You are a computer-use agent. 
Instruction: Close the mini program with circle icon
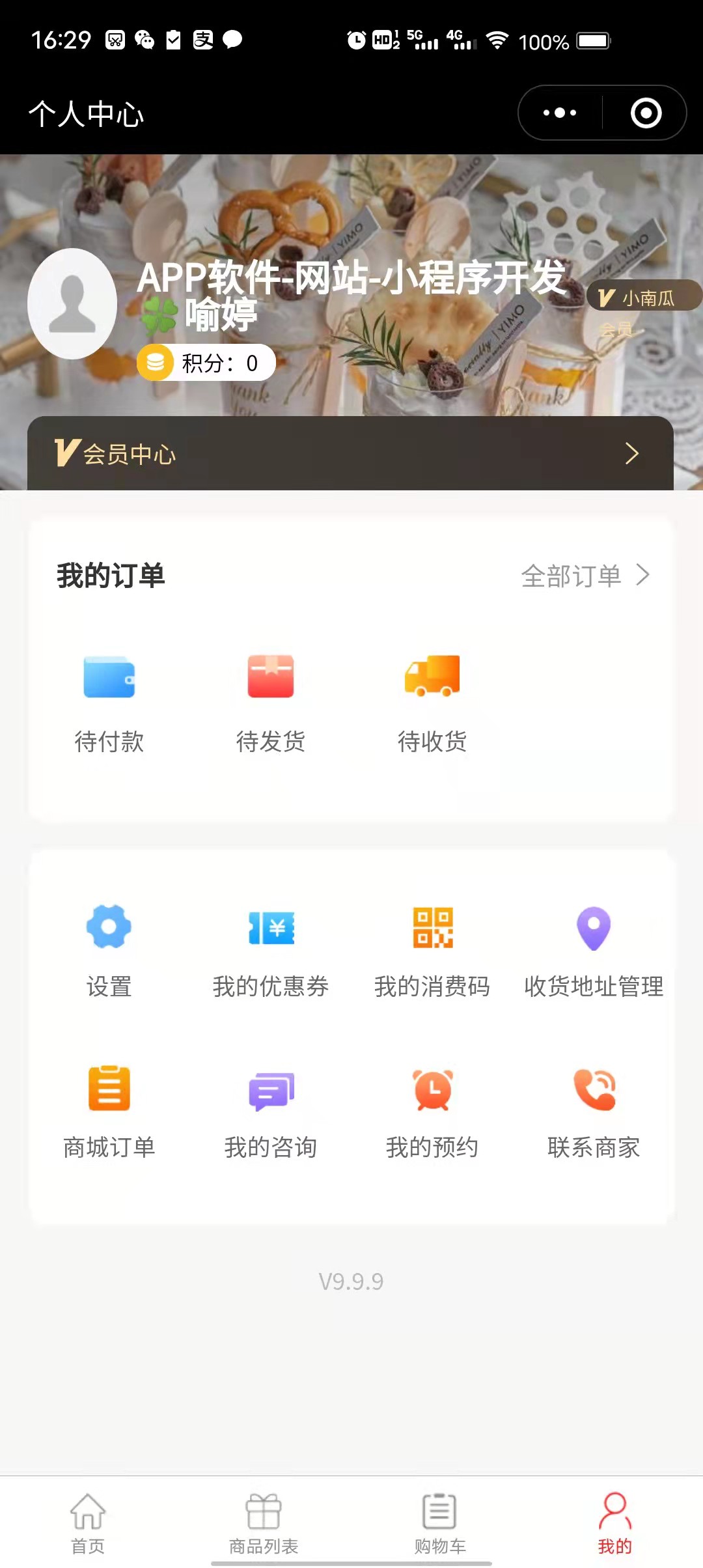click(x=646, y=113)
